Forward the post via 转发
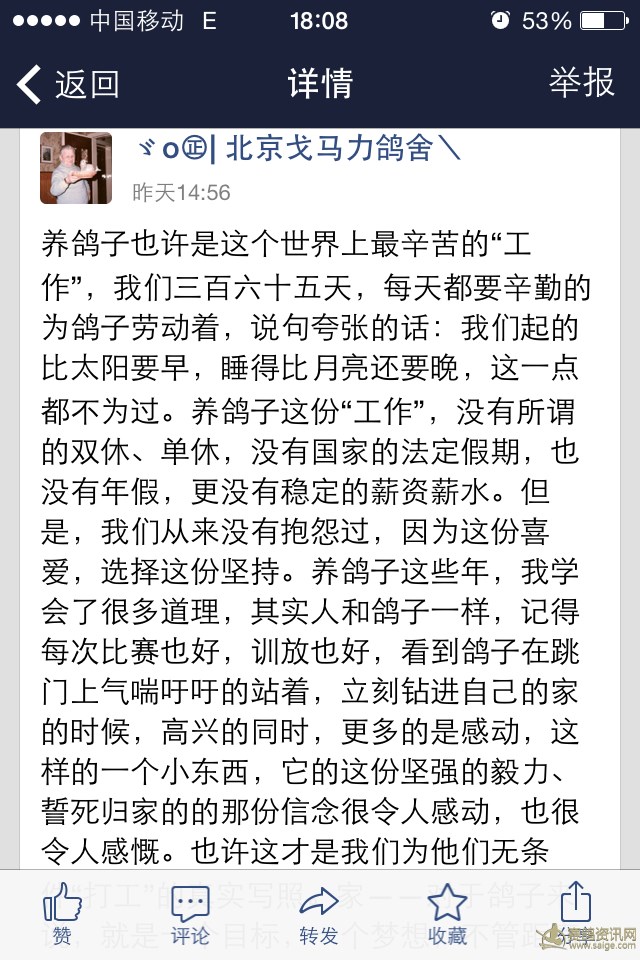640x960 pixels. point(319,914)
